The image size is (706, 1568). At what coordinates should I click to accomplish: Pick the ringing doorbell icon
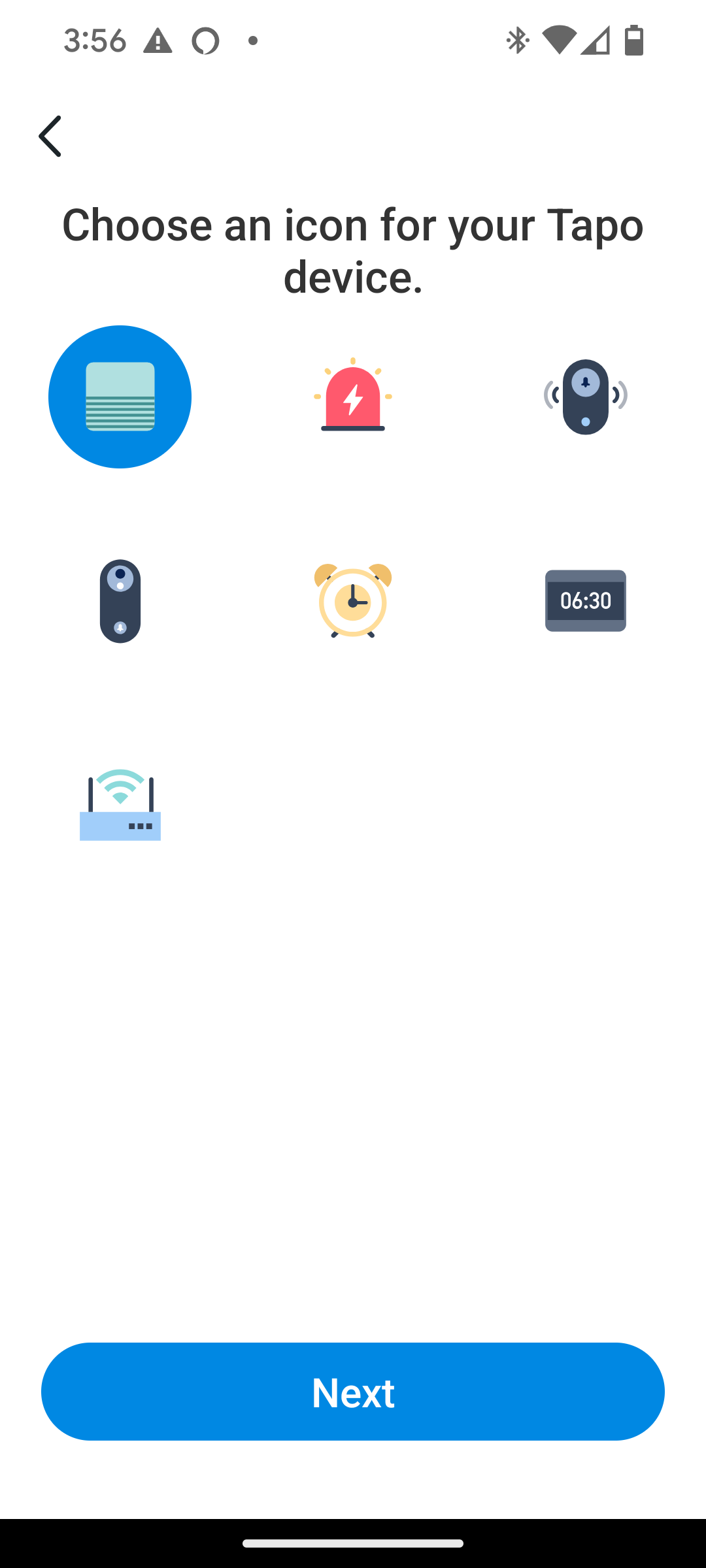[x=586, y=397]
